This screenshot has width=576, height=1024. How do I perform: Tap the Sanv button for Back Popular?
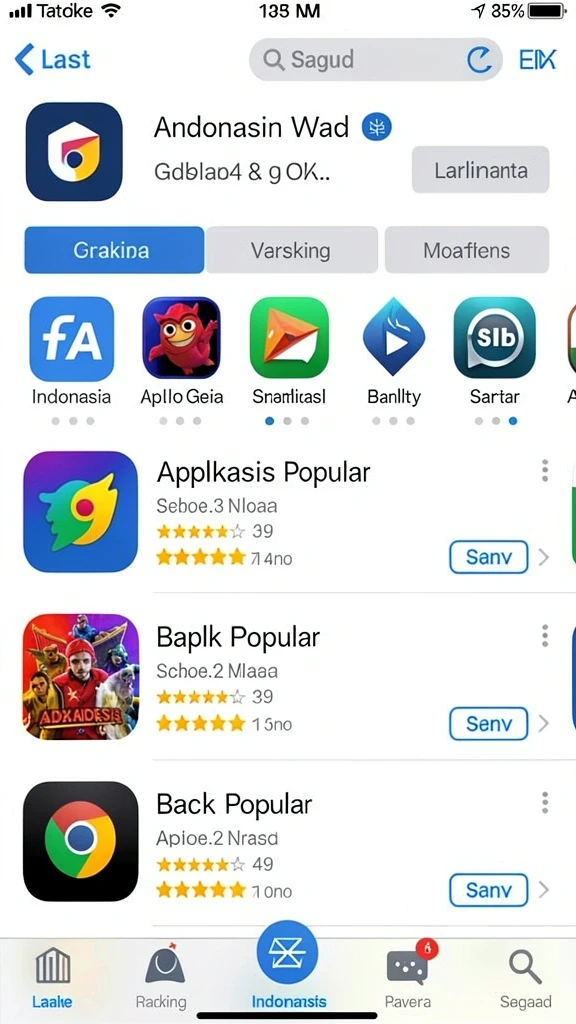point(488,890)
